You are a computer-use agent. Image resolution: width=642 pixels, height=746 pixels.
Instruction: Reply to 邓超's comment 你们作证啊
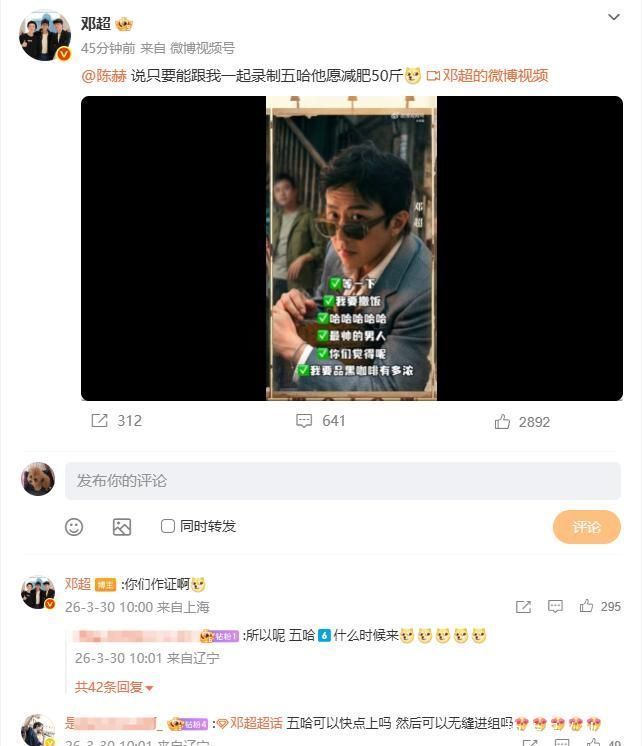coord(555,606)
